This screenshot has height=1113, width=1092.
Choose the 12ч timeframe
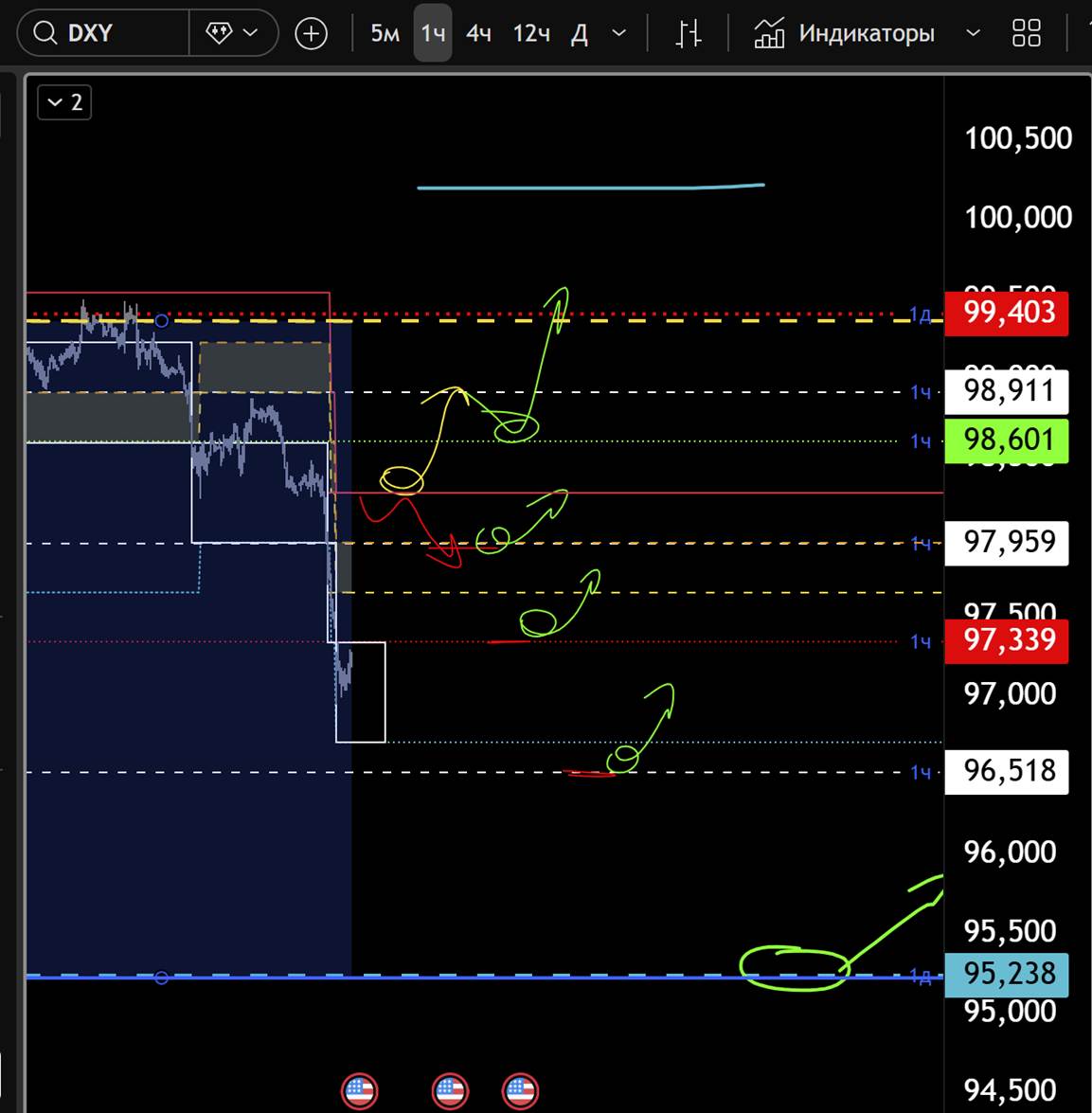pyautogui.click(x=531, y=34)
